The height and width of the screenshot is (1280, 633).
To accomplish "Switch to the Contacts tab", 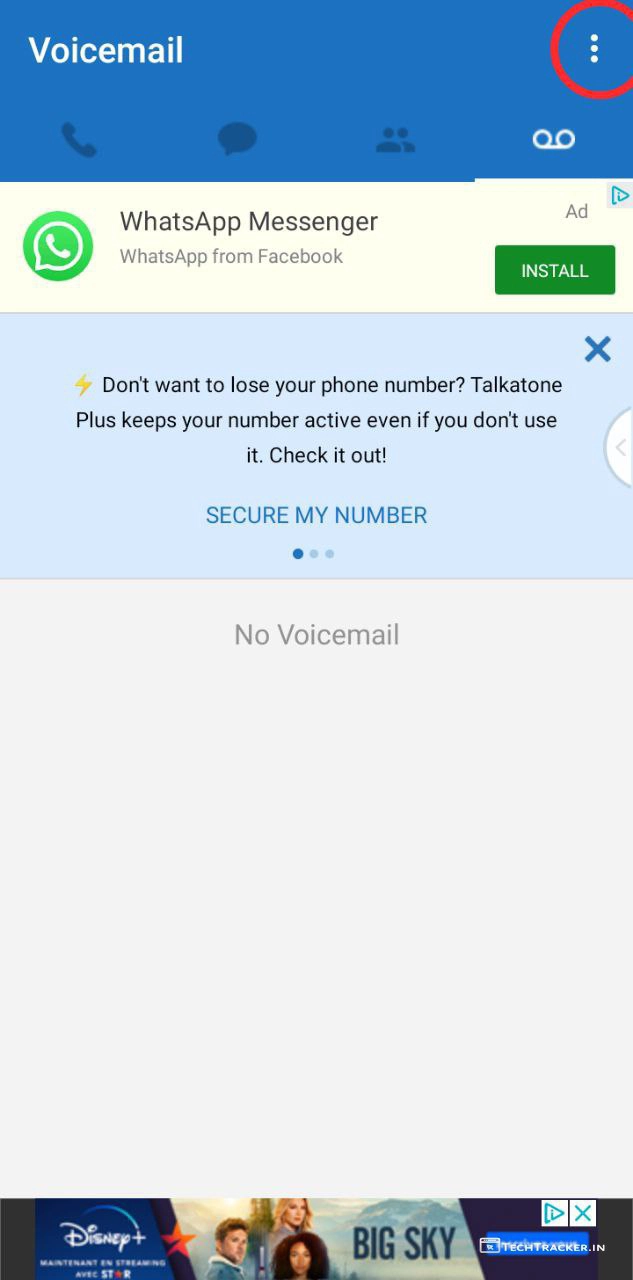I will tap(395, 140).
